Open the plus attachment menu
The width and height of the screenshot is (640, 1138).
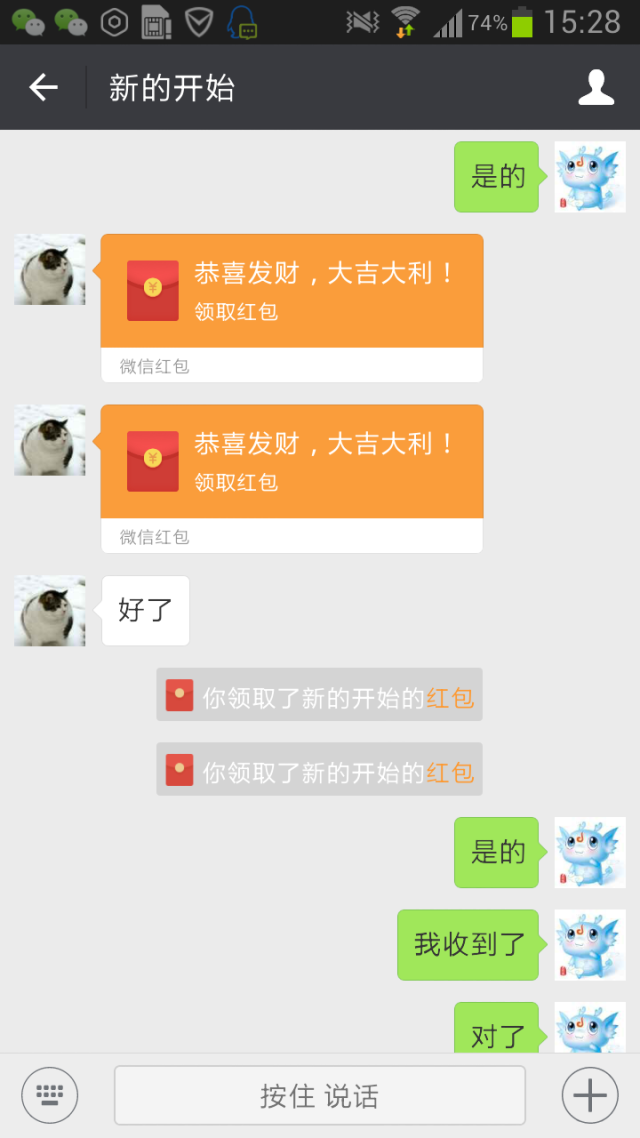[590, 1095]
